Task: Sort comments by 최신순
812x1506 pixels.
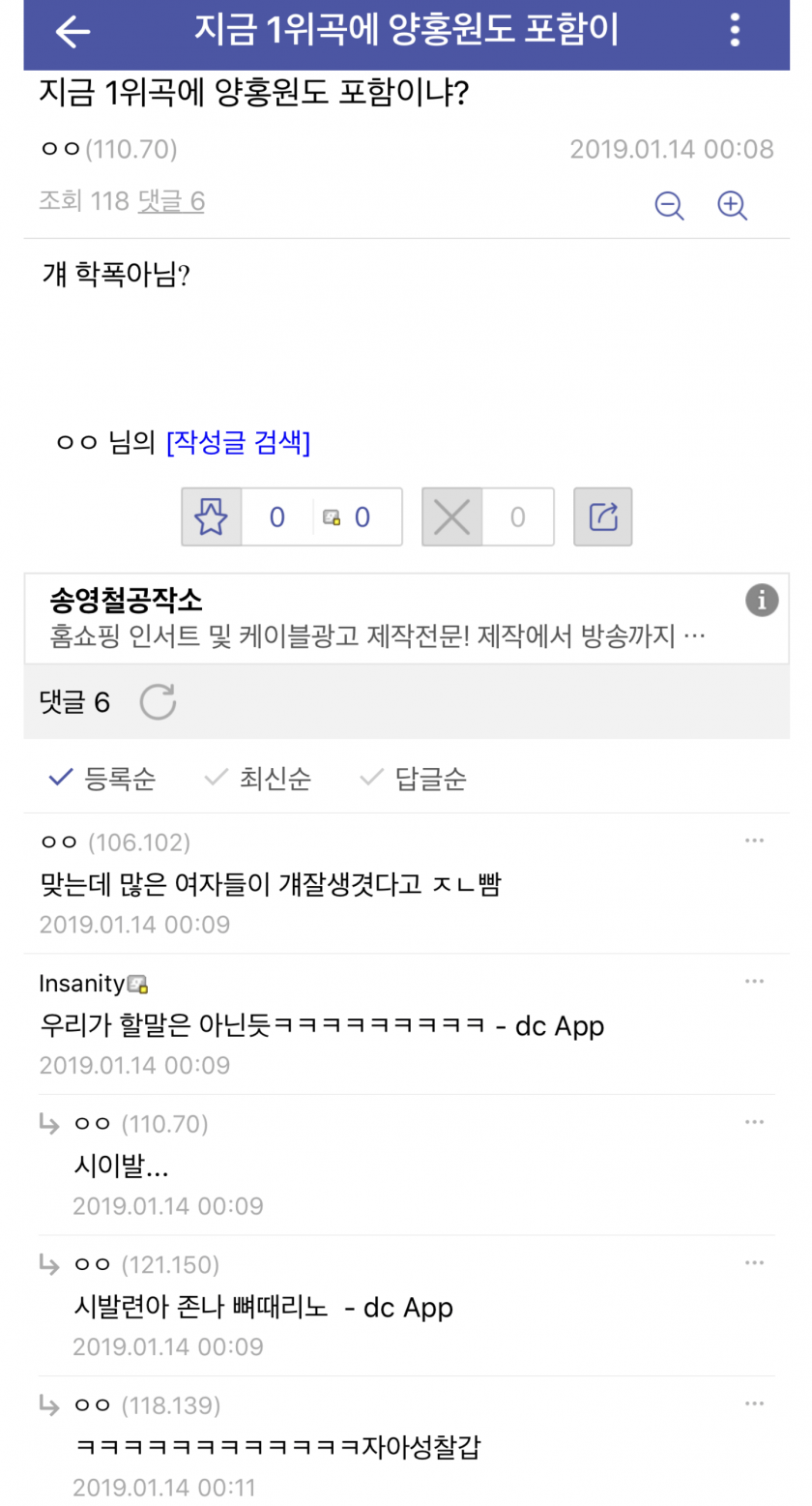Action: (257, 779)
